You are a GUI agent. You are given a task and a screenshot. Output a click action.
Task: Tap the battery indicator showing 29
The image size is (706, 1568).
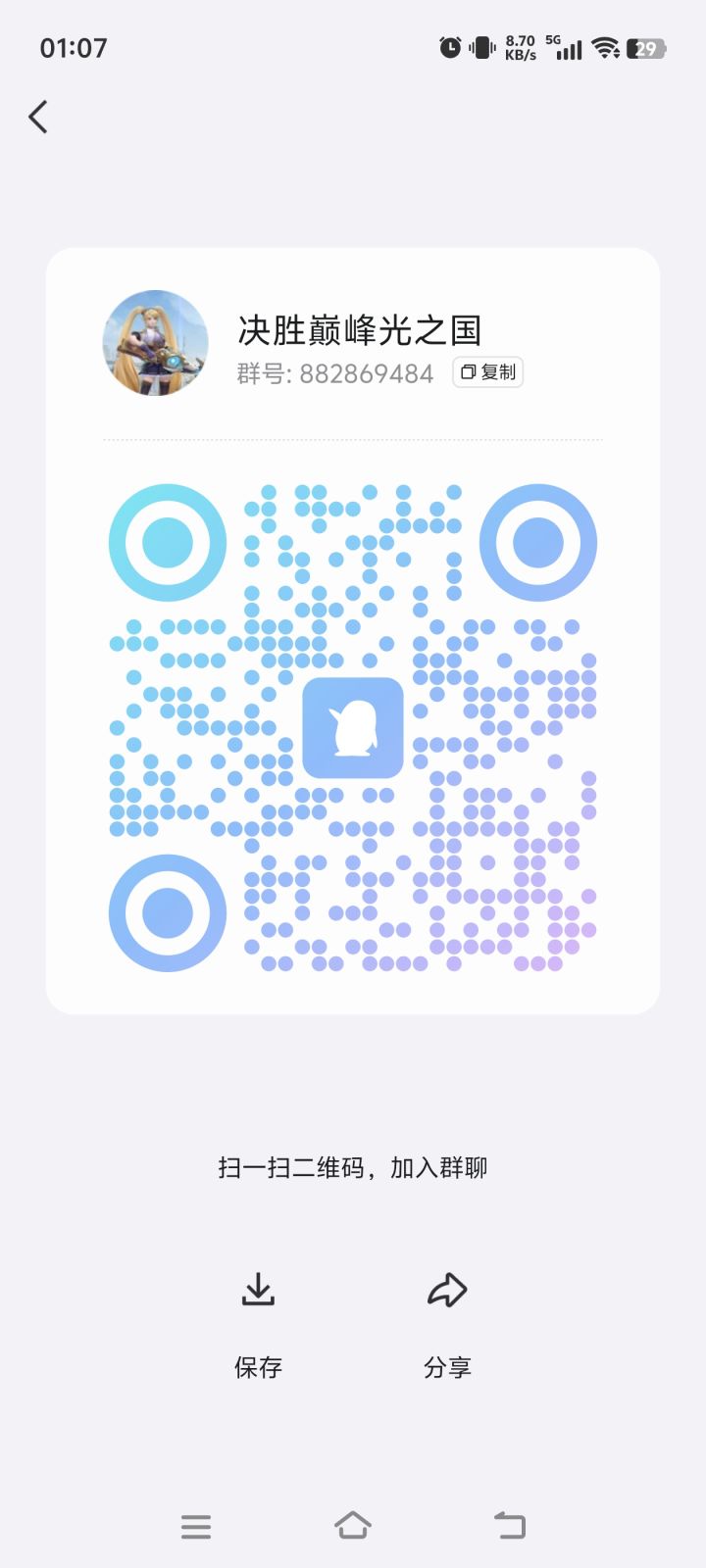[646, 47]
